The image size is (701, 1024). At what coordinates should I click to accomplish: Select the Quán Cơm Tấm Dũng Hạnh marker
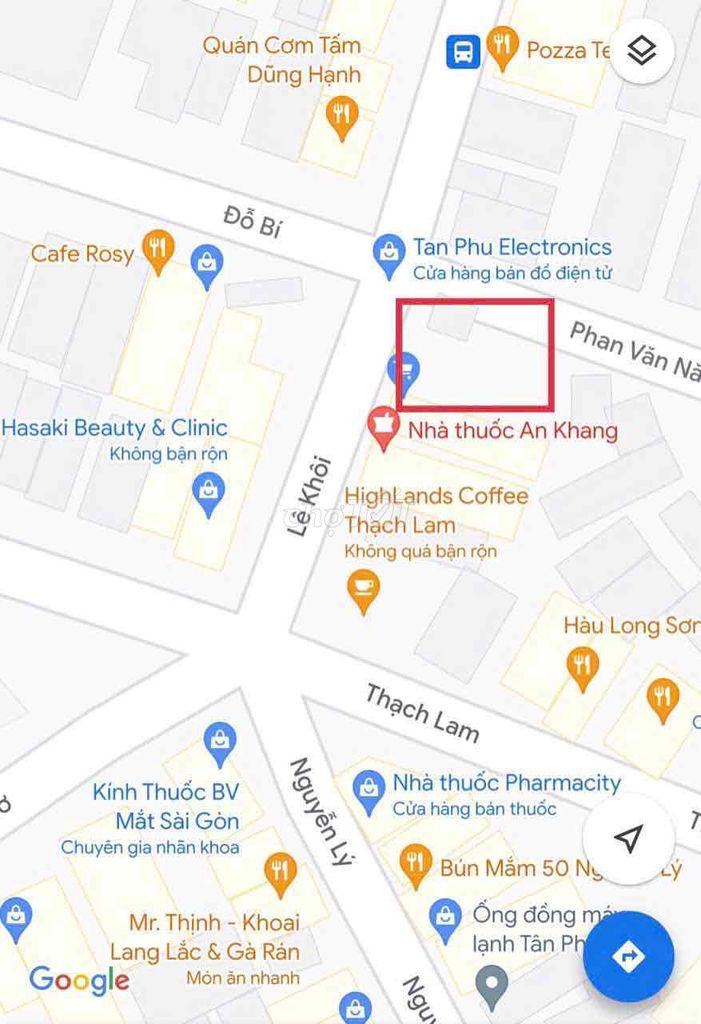pyautogui.click(x=342, y=118)
